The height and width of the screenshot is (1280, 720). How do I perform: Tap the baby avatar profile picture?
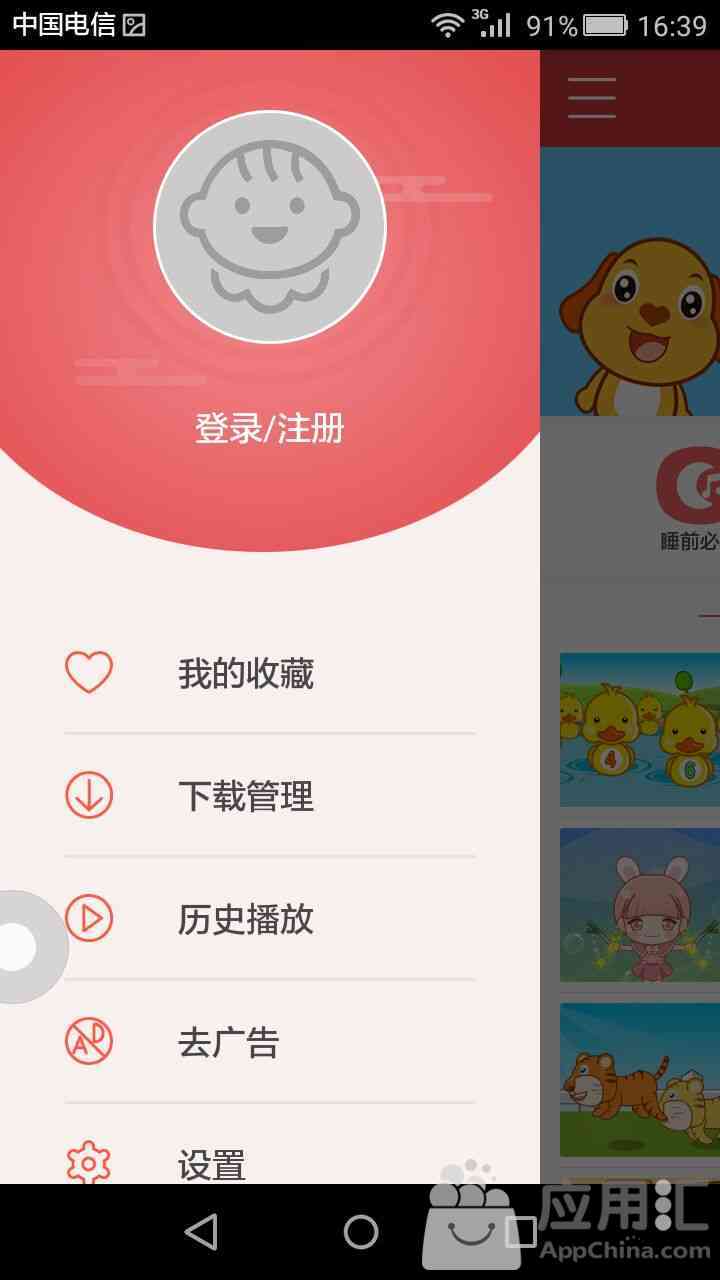(x=270, y=227)
